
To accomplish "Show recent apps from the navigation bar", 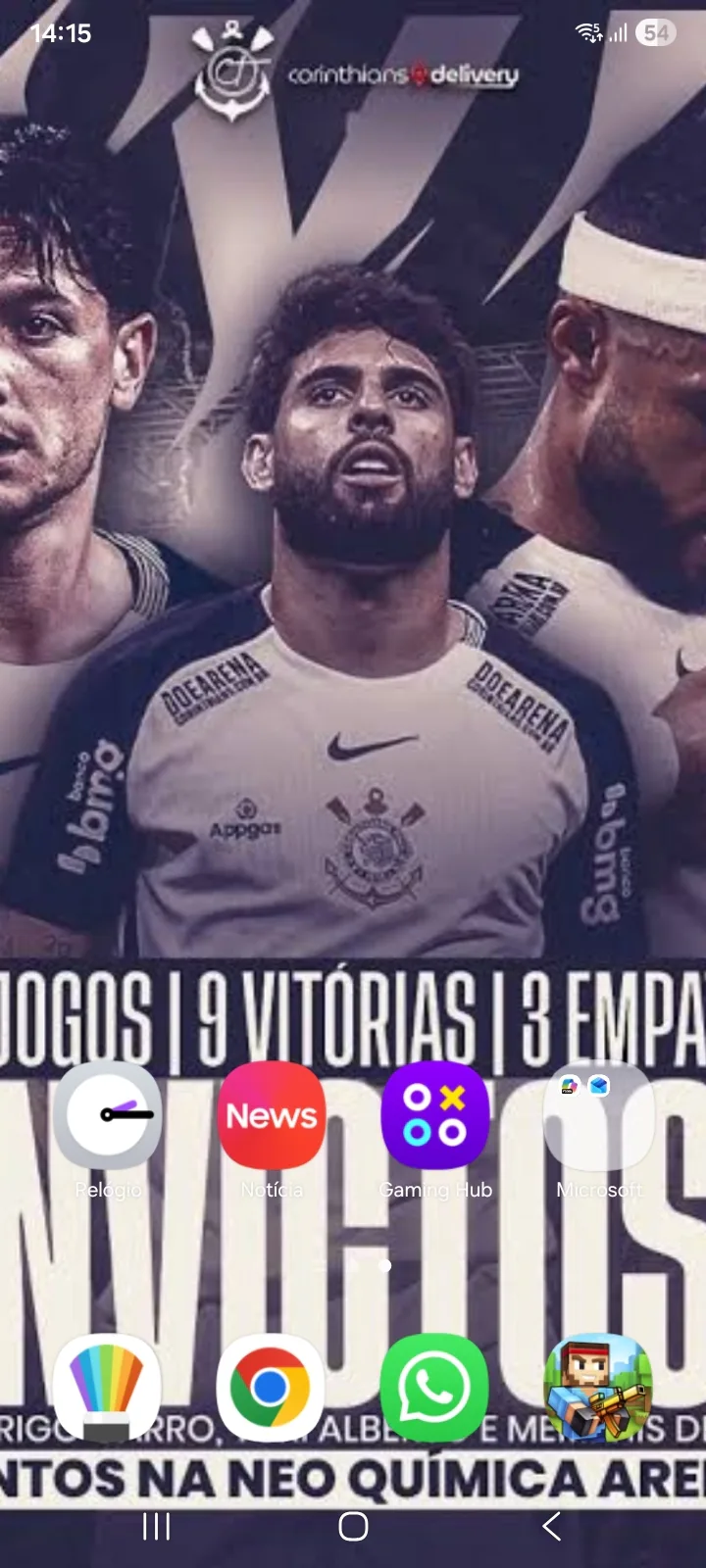I will 157,1526.
